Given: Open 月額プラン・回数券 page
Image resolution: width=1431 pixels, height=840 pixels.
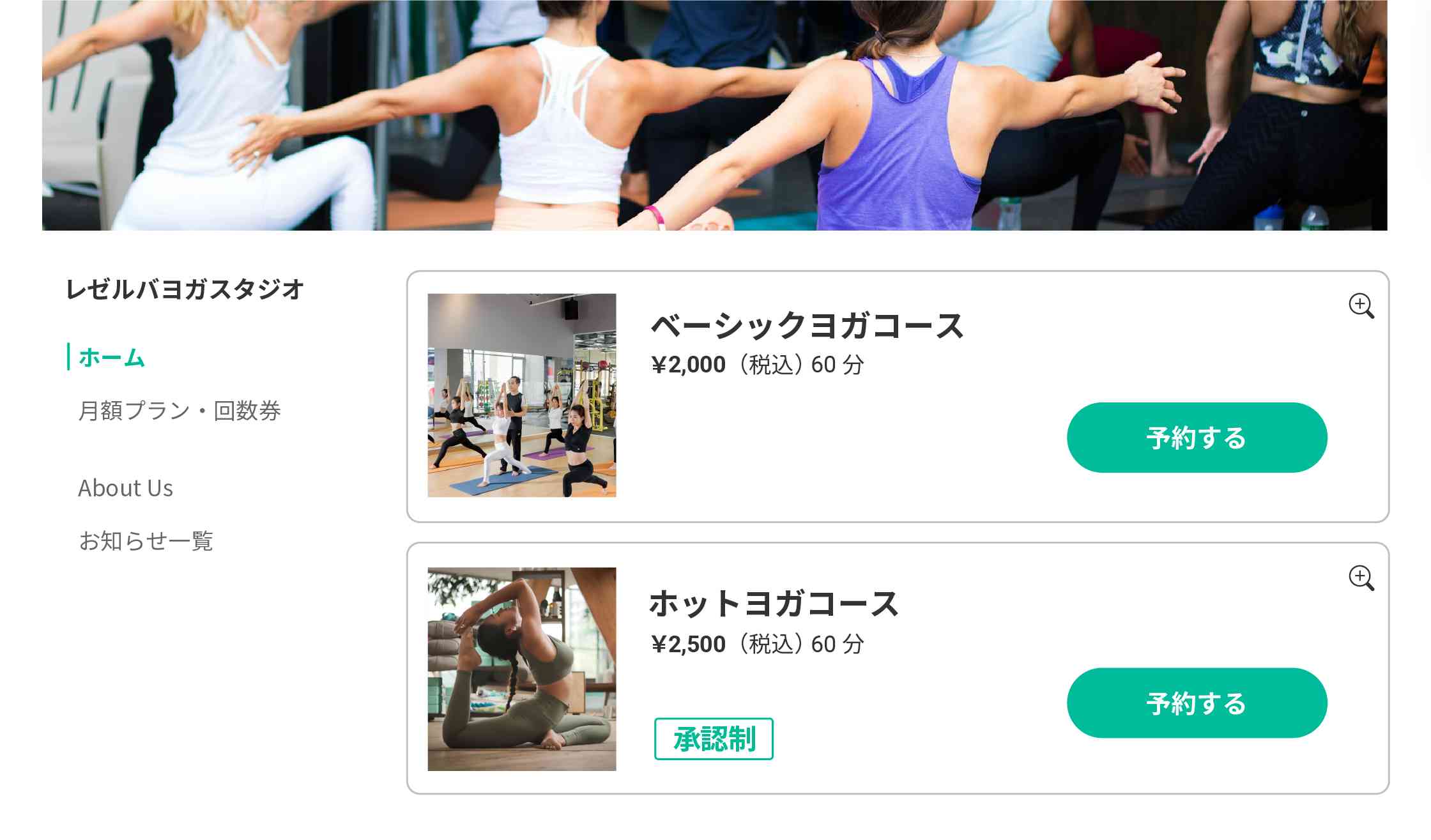Looking at the screenshot, I should tap(180, 411).
